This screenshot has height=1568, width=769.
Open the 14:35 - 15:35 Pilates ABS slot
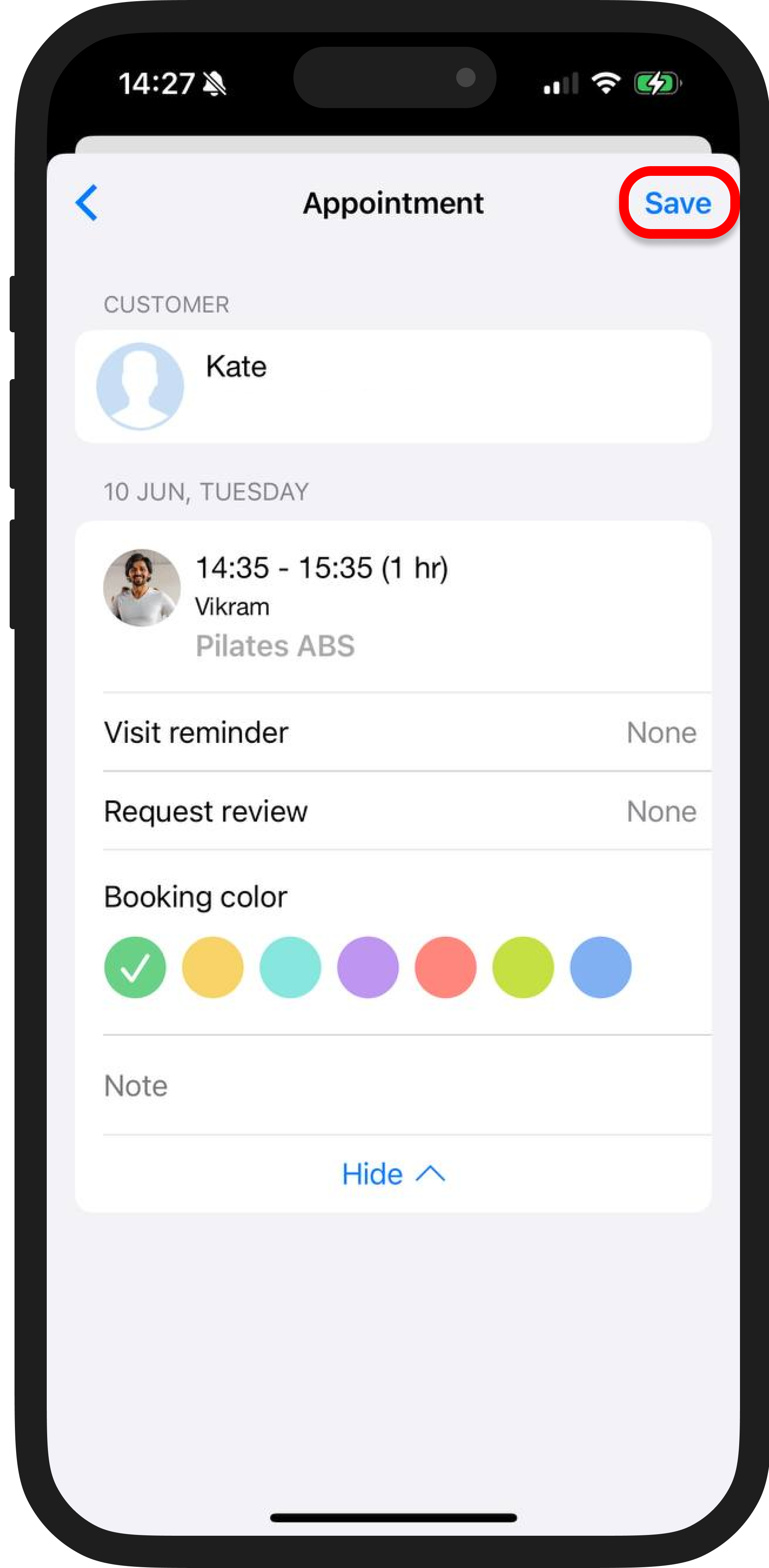(x=393, y=606)
